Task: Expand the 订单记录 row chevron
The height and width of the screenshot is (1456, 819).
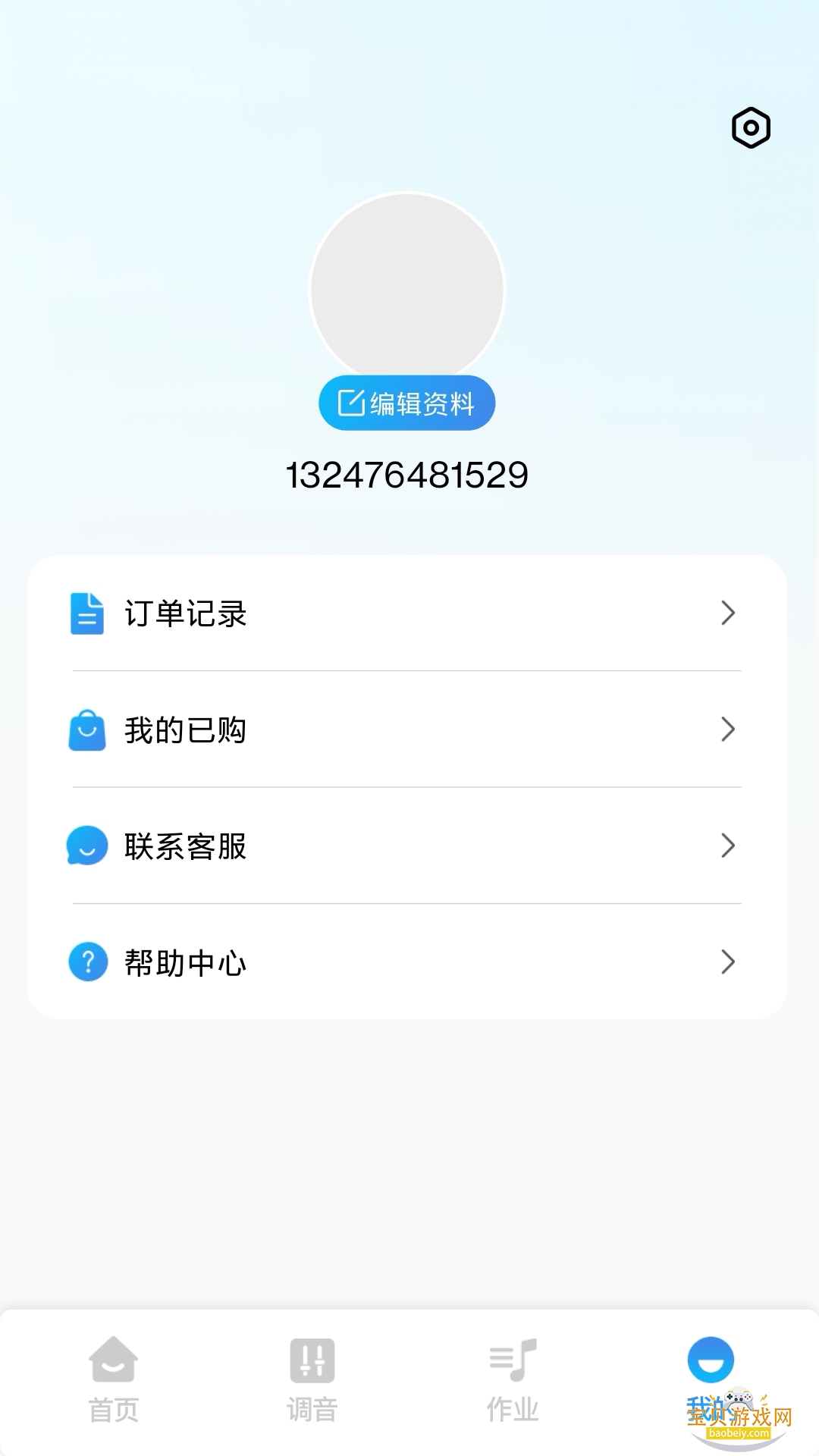Action: pos(728,614)
